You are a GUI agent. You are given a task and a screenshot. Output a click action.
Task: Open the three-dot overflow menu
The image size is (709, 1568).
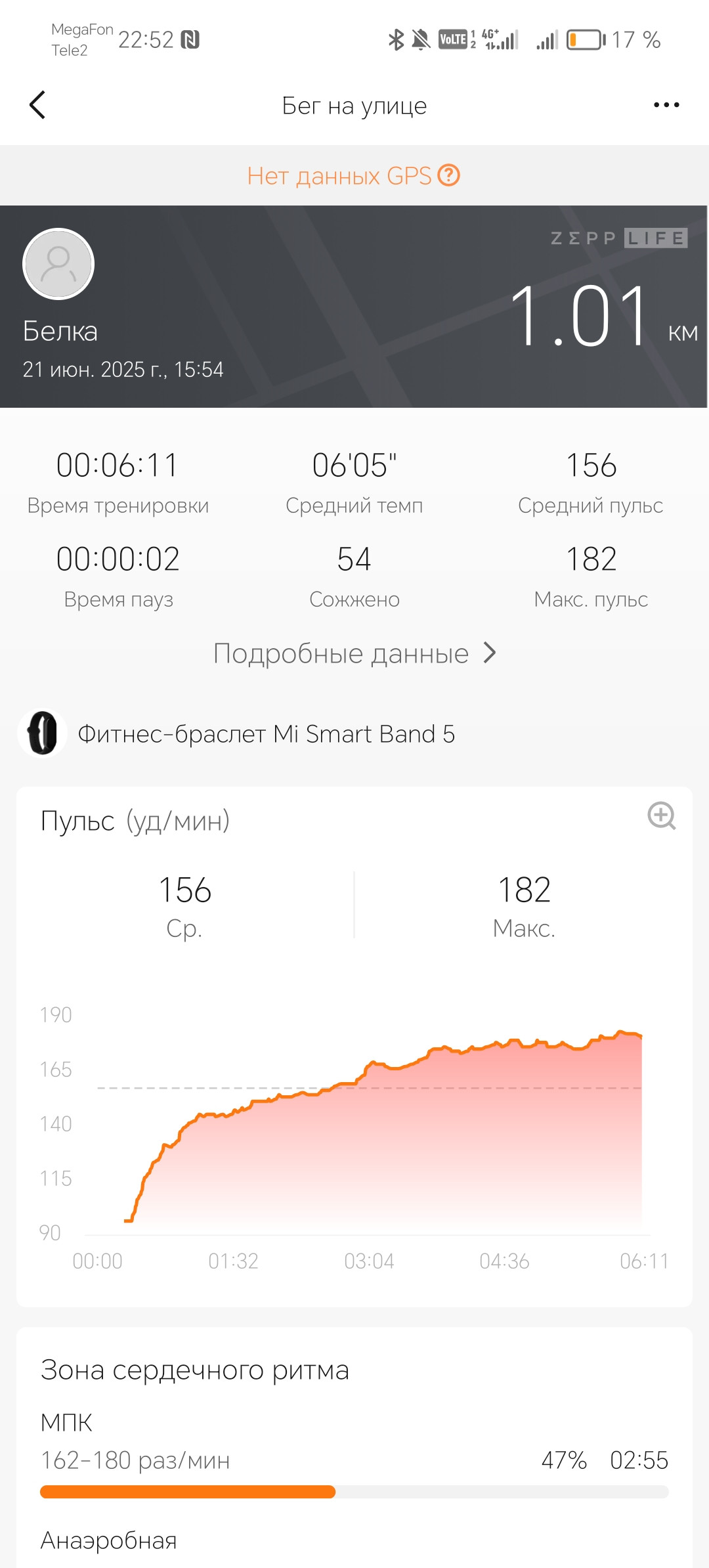coord(666,105)
